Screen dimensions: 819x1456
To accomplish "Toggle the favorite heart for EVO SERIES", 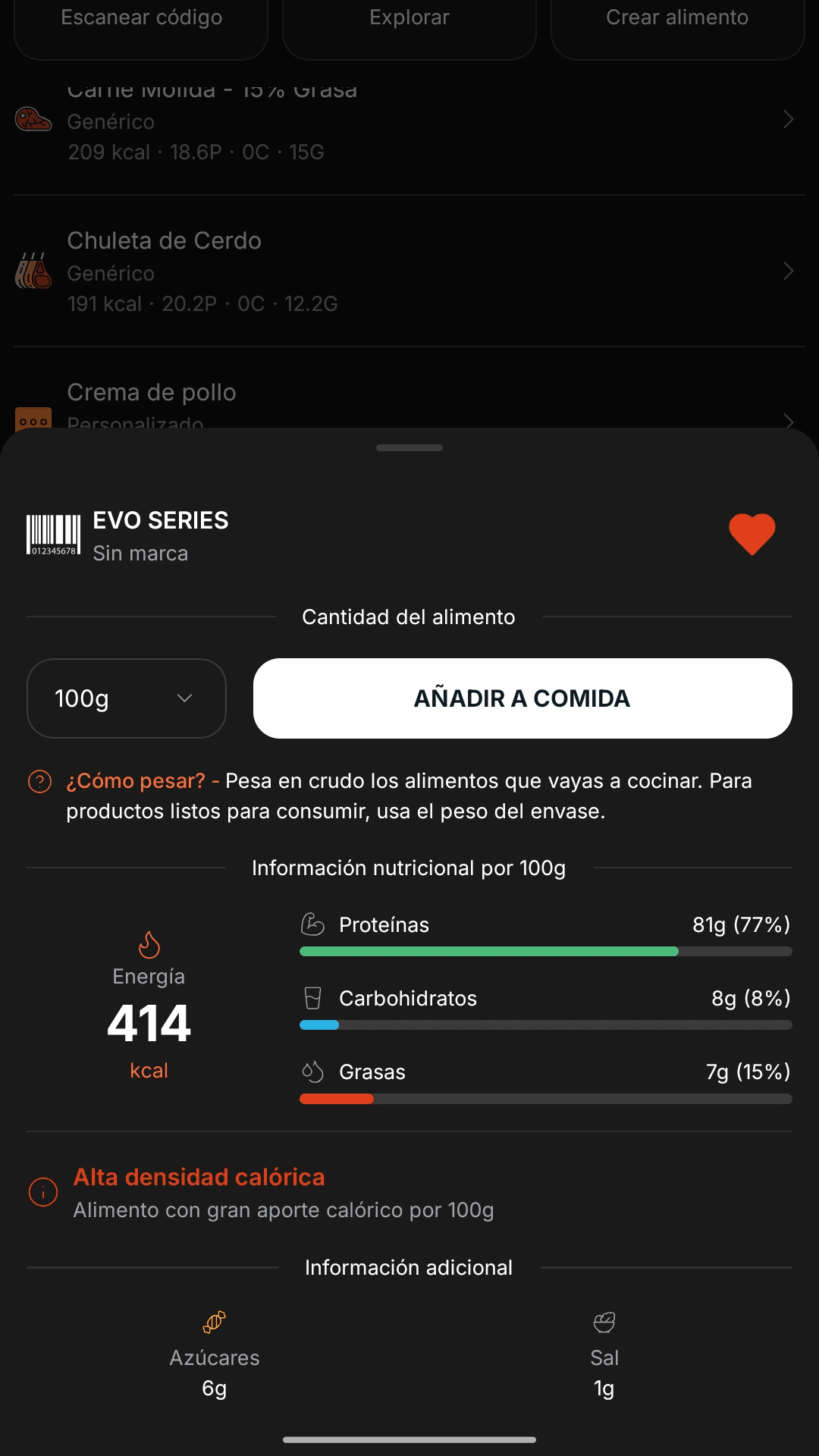I will (x=752, y=533).
